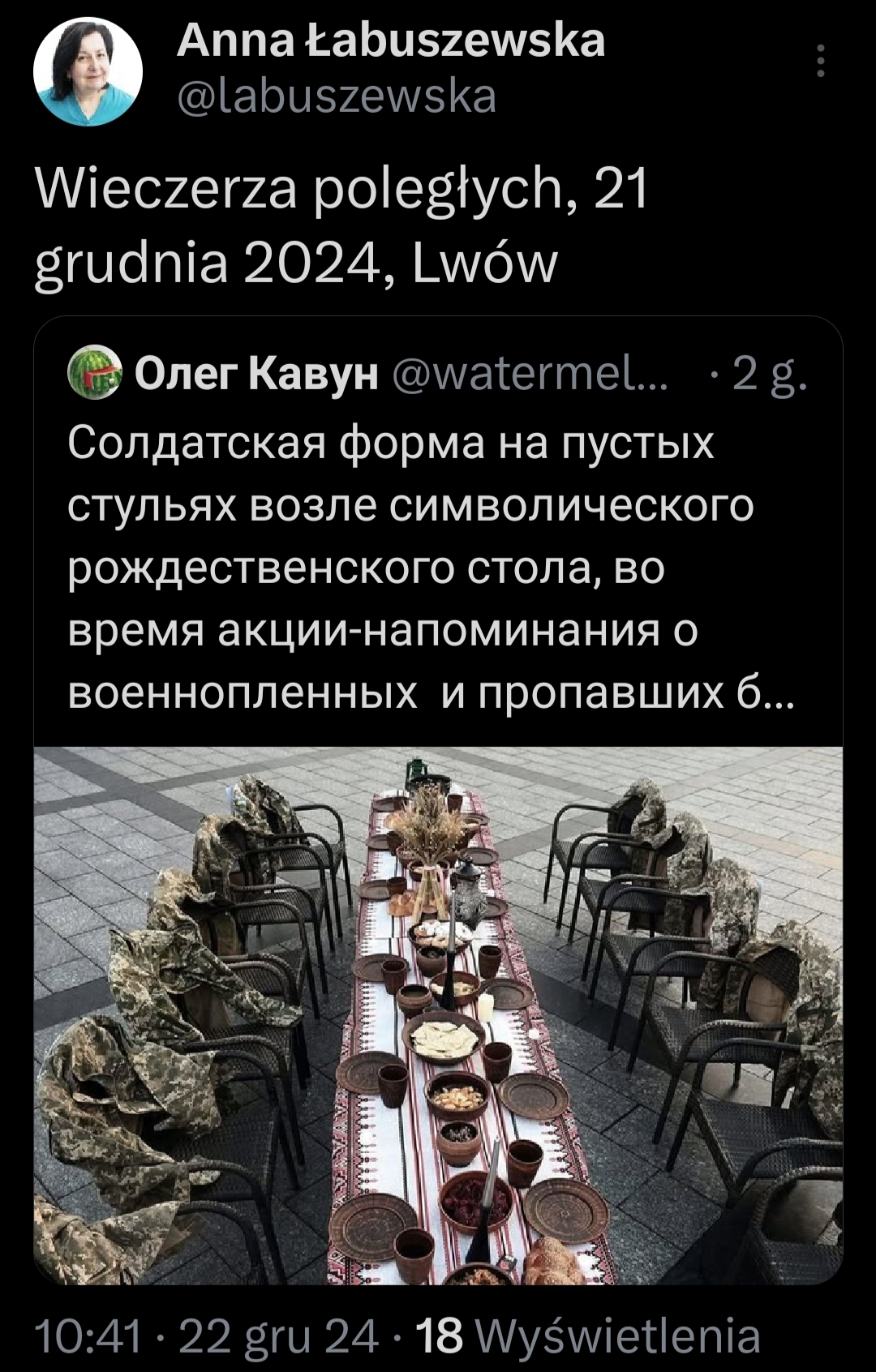Open Anna Łabuszewska's profile picture
Image resolution: width=876 pixels, height=1372 pixels.
(88, 71)
